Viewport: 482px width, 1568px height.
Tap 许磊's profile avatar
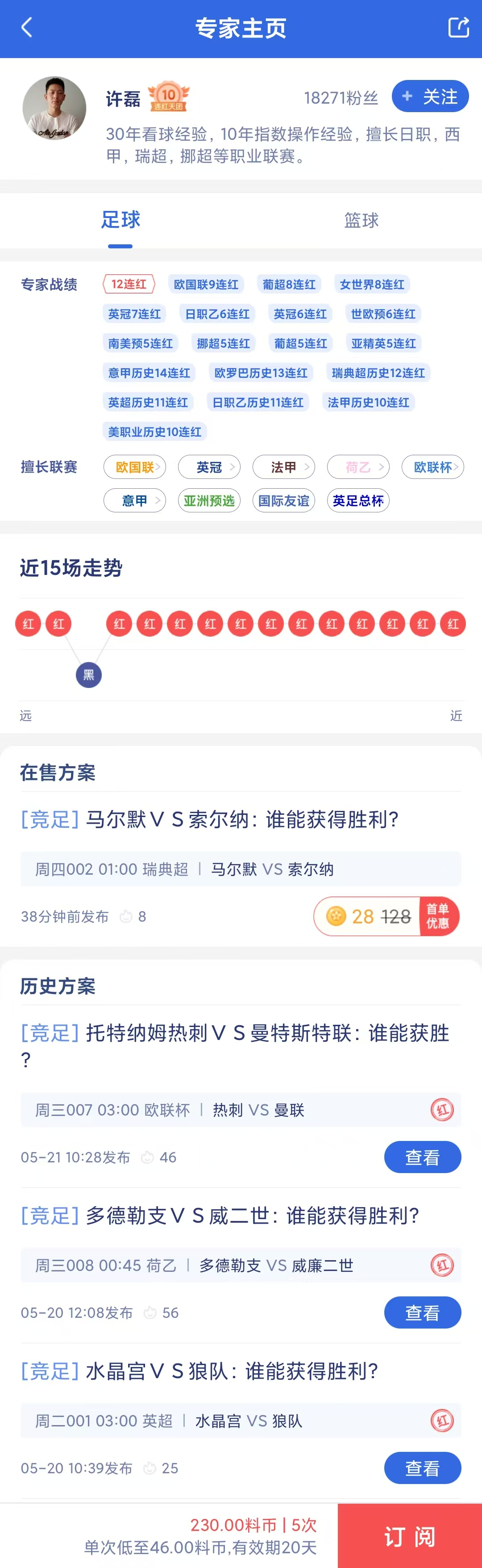pyautogui.click(x=54, y=109)
